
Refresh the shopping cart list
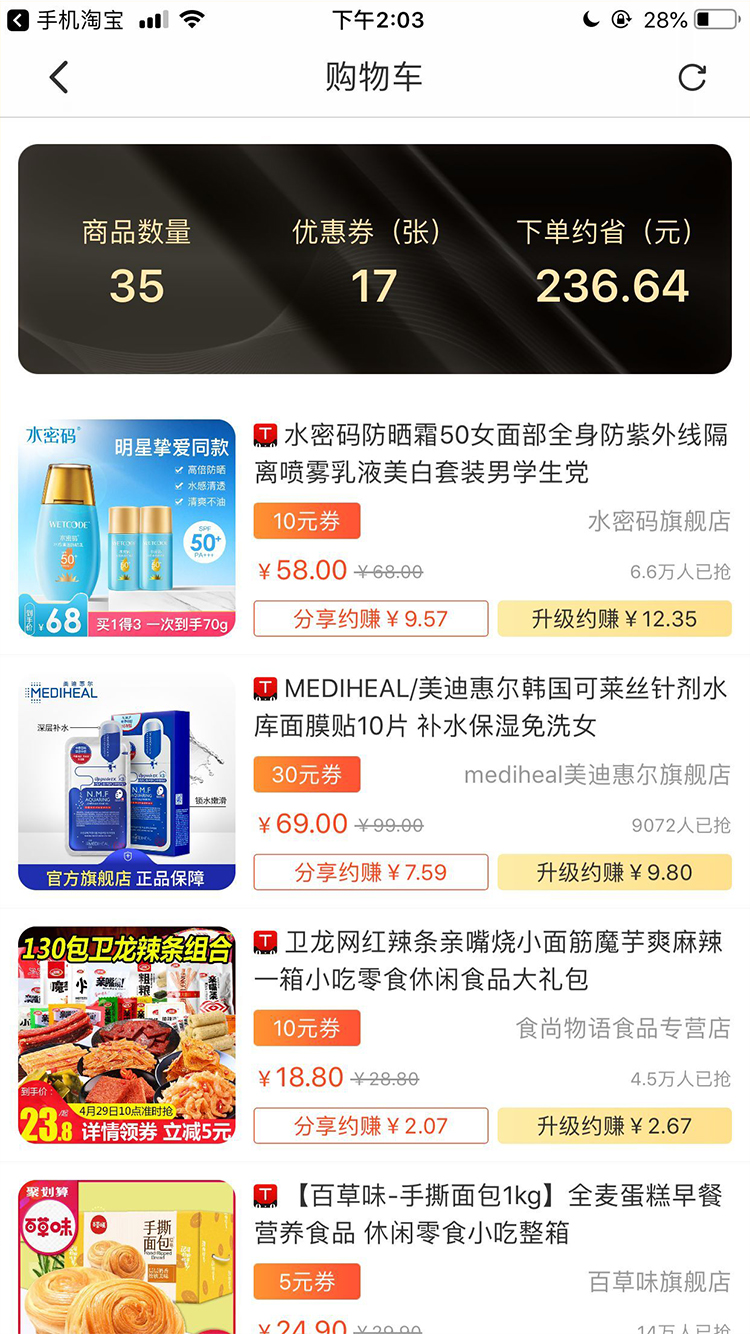[x=692, y=77]
